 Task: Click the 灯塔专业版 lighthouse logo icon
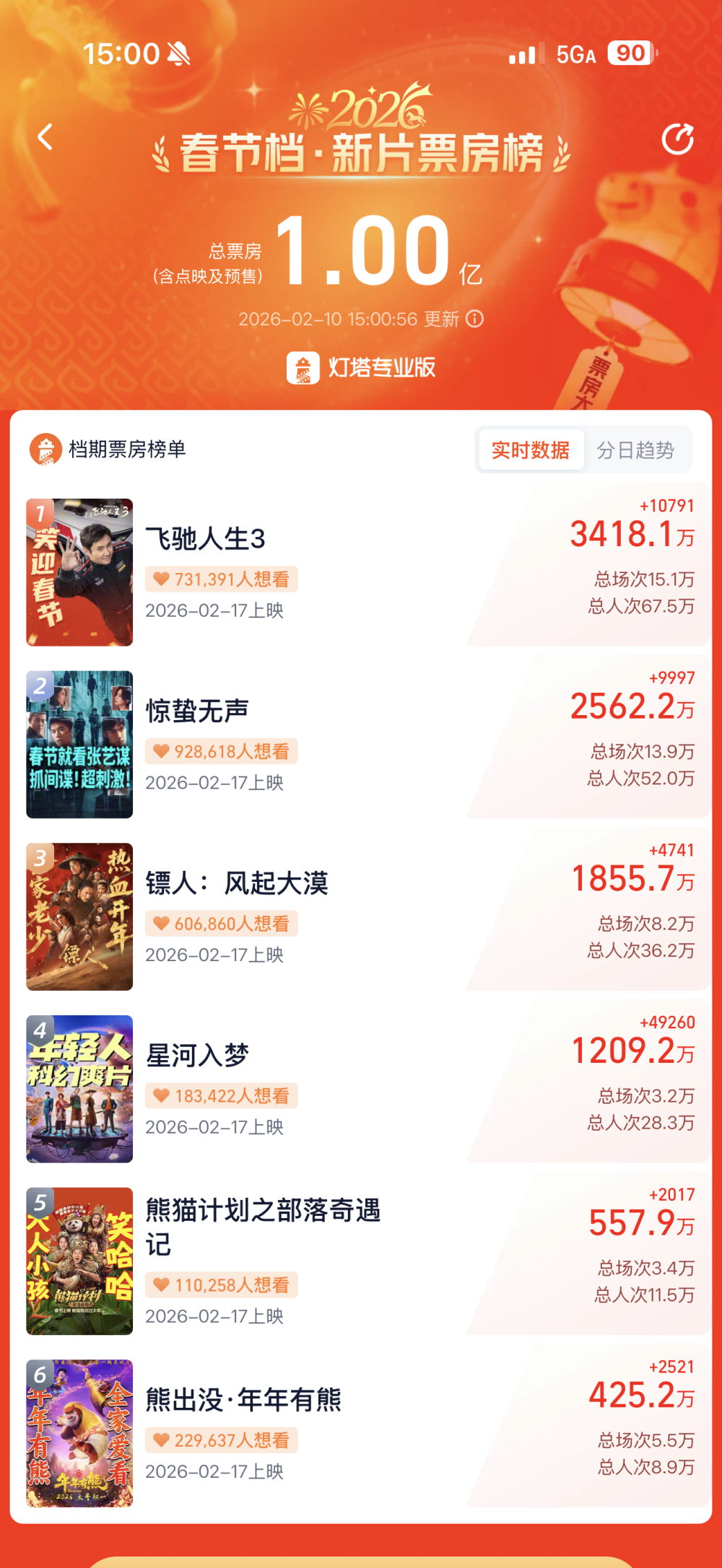coord(302,366)
